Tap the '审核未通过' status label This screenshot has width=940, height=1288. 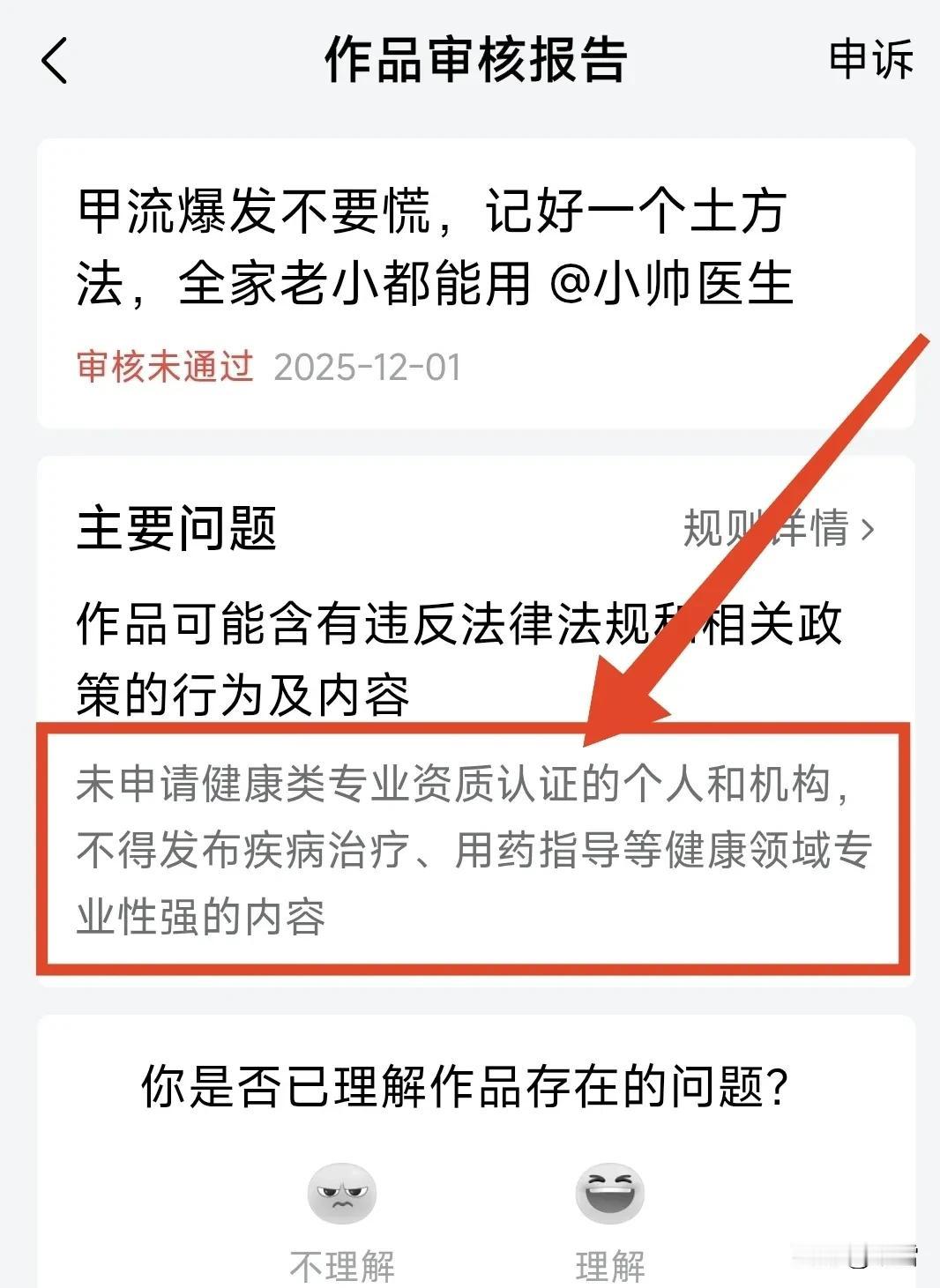[165, 368]
